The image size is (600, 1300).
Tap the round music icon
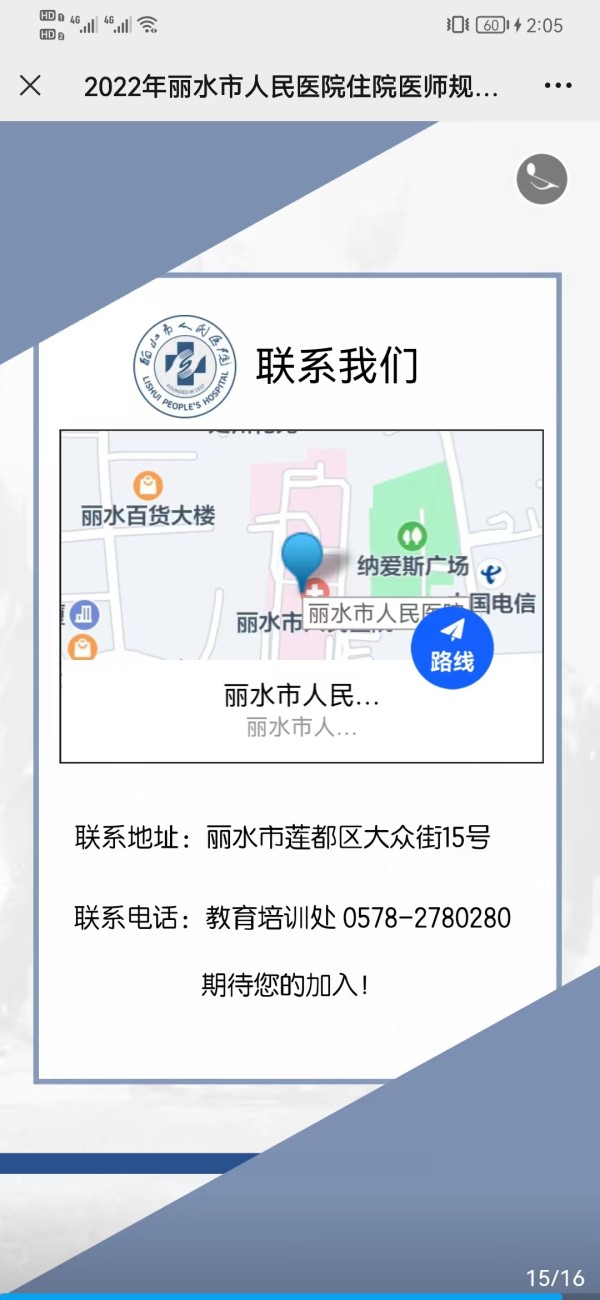[x=542, y=180]
